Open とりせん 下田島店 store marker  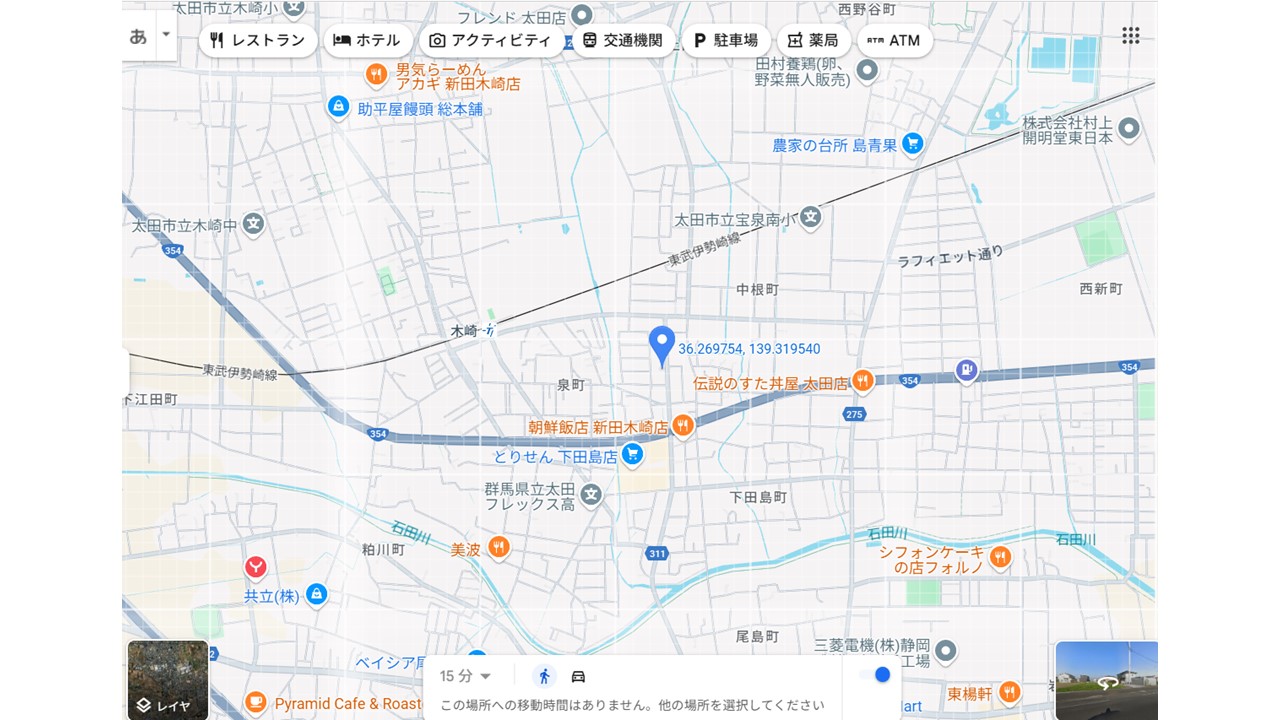(x=632, y=456)
